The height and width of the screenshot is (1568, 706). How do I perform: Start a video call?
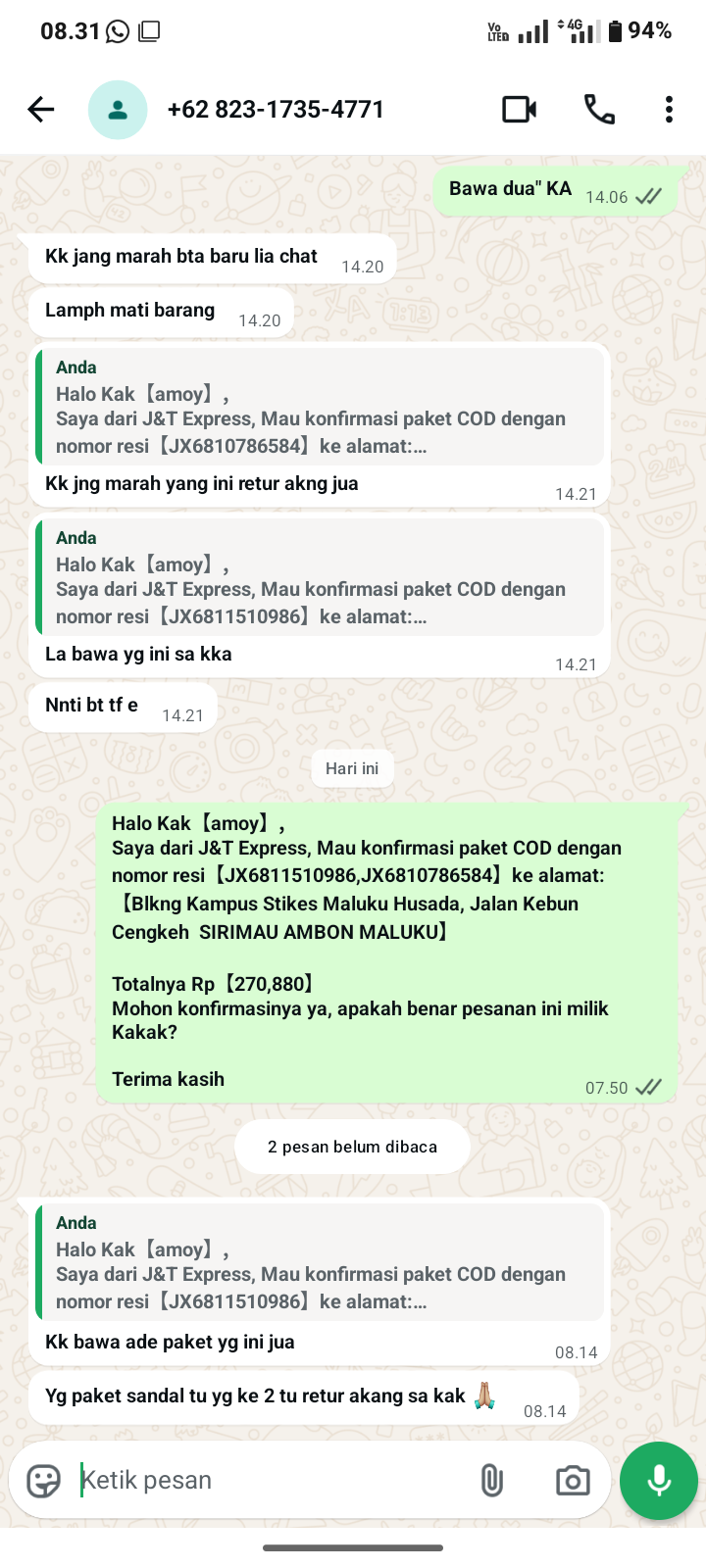(519, 109)
